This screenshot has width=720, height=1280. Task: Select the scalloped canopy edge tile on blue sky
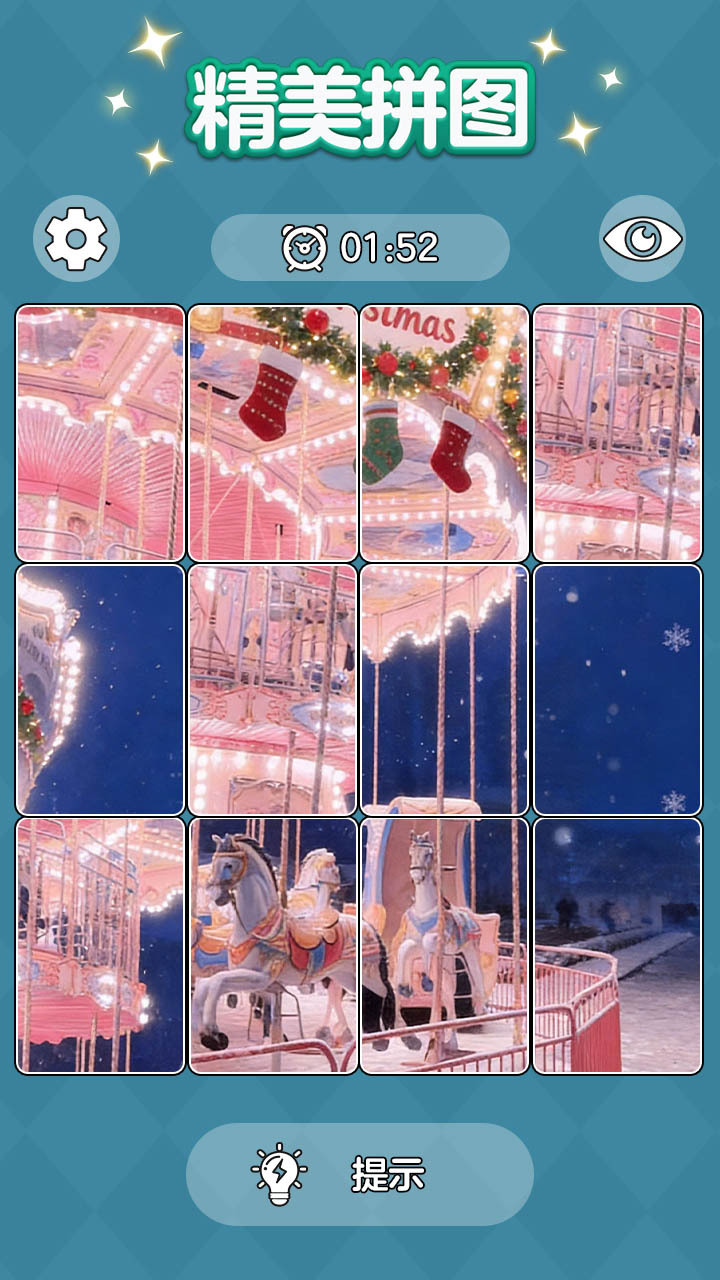point(444,690)
